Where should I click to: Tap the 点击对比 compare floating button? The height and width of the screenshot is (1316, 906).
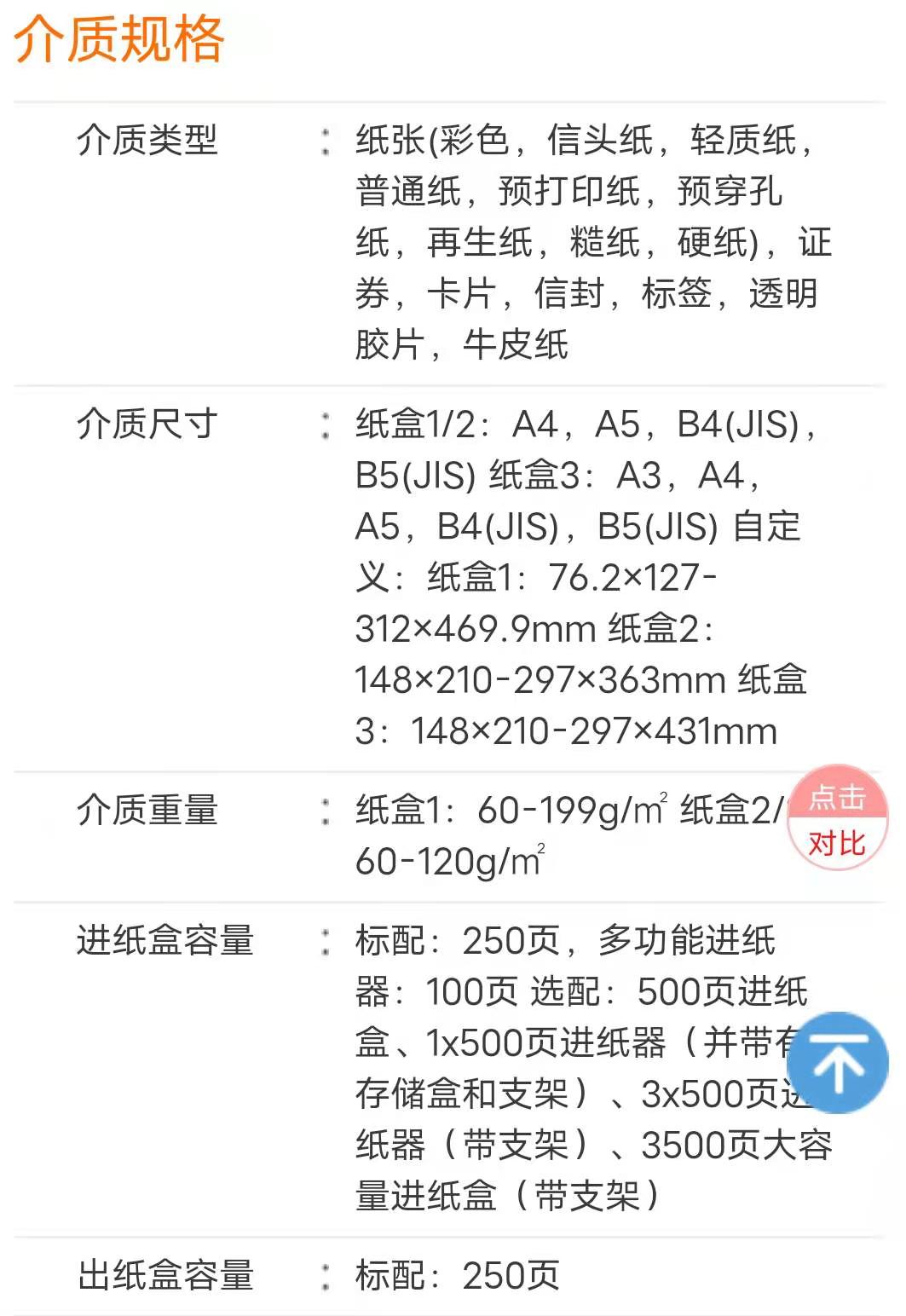pos(837,819)
